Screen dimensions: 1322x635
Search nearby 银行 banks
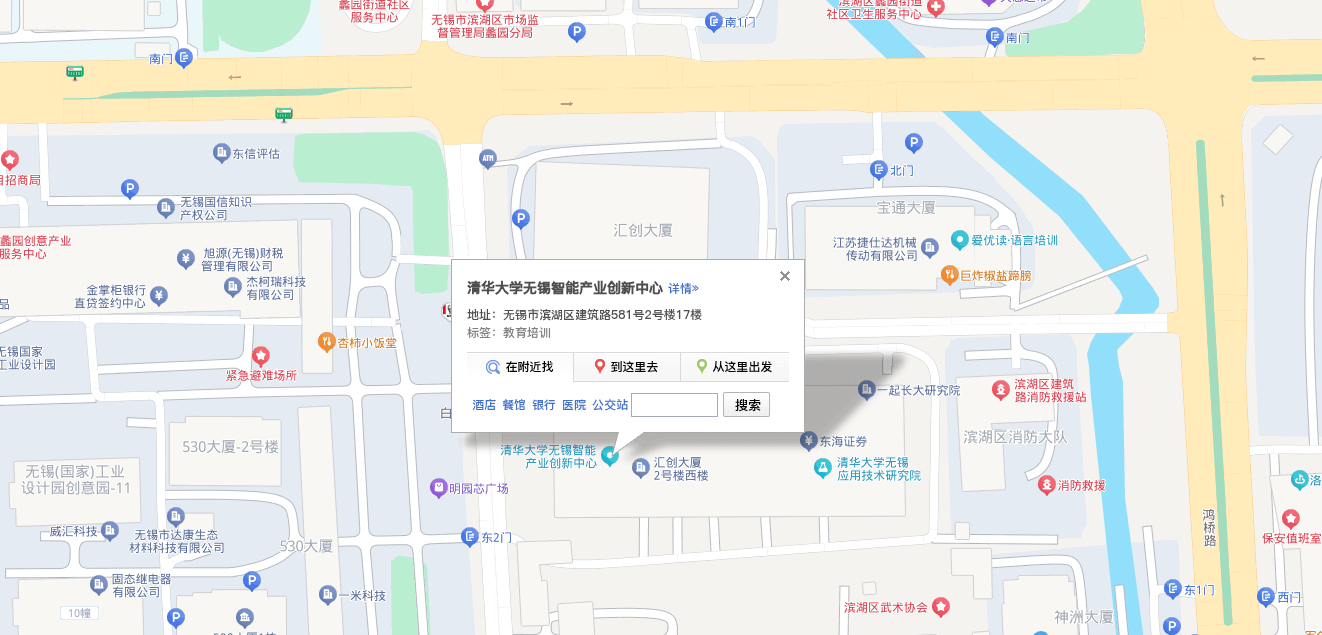click(x=544, y=405)
